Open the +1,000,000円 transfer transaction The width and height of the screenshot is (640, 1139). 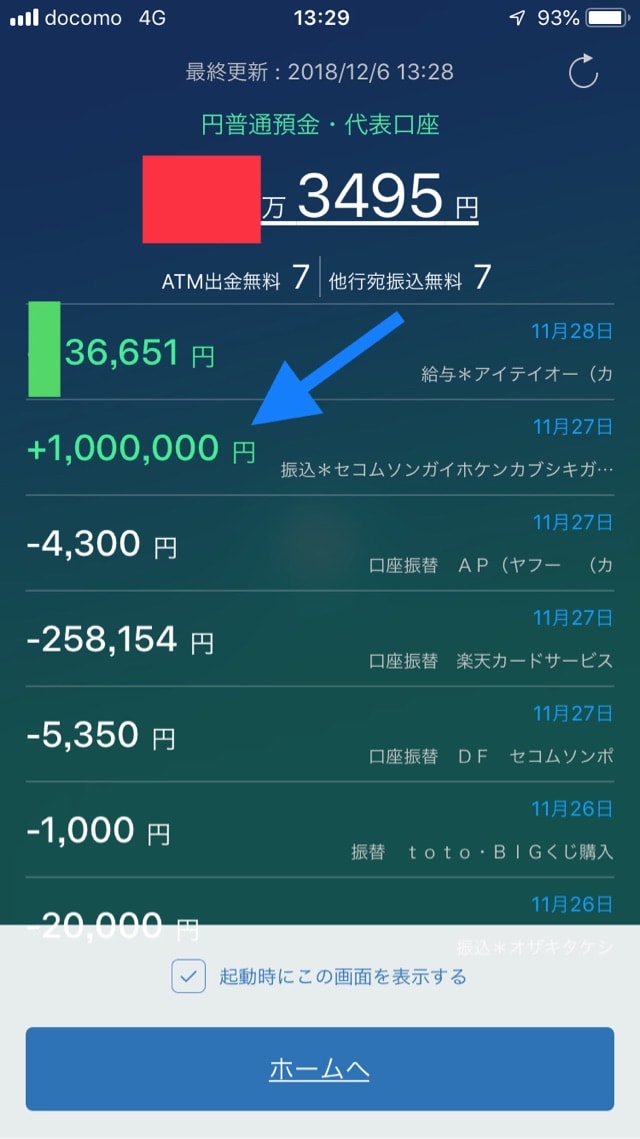320,448
